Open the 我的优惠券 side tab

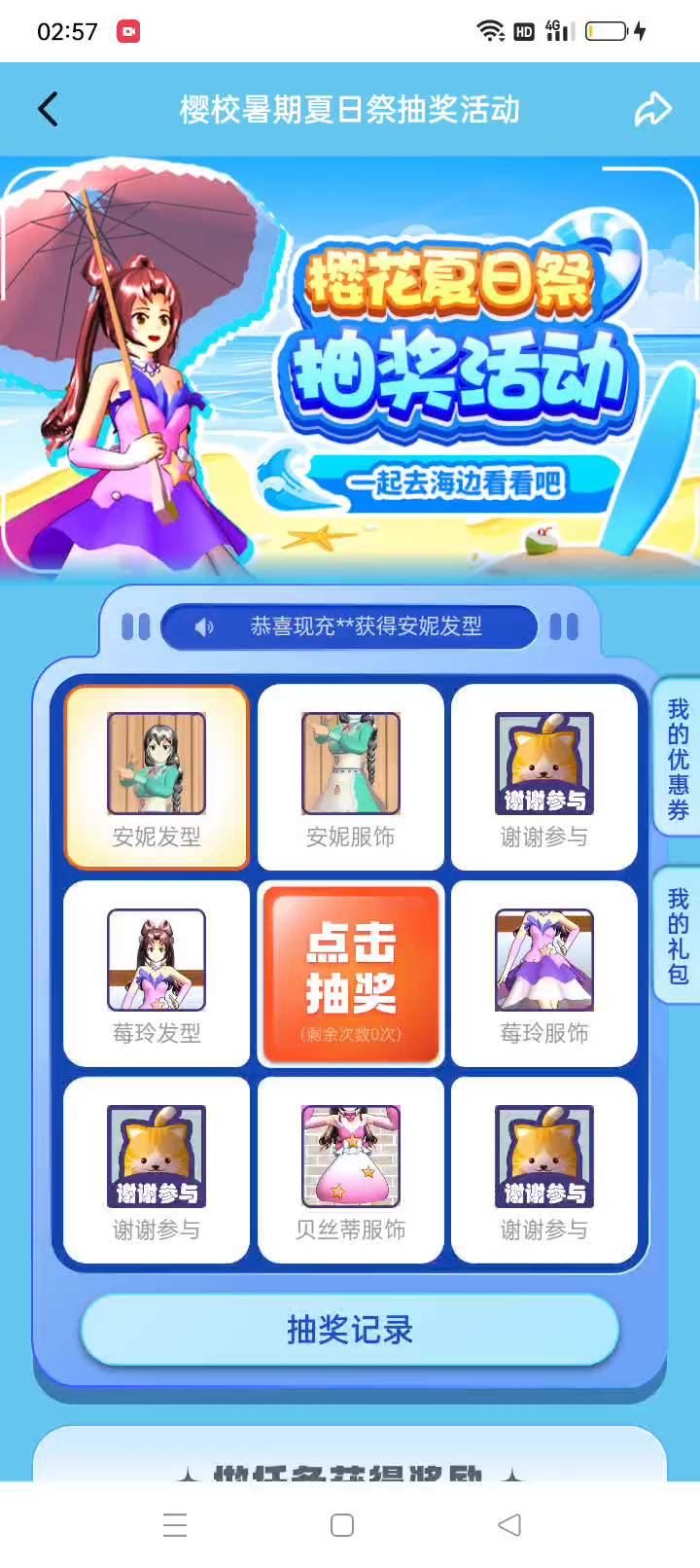coord(678,759)
